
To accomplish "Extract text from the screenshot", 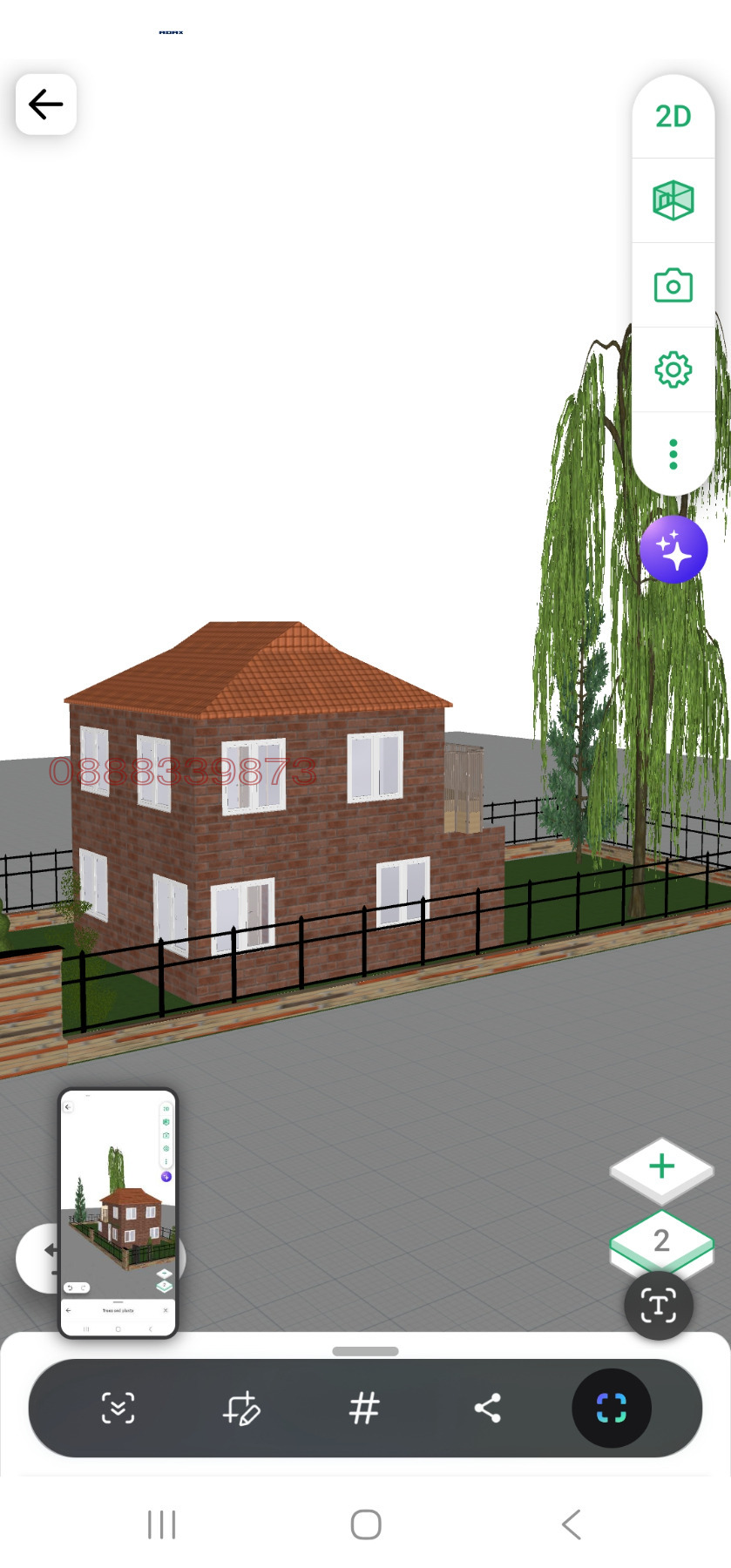I will pos(659,1305).
